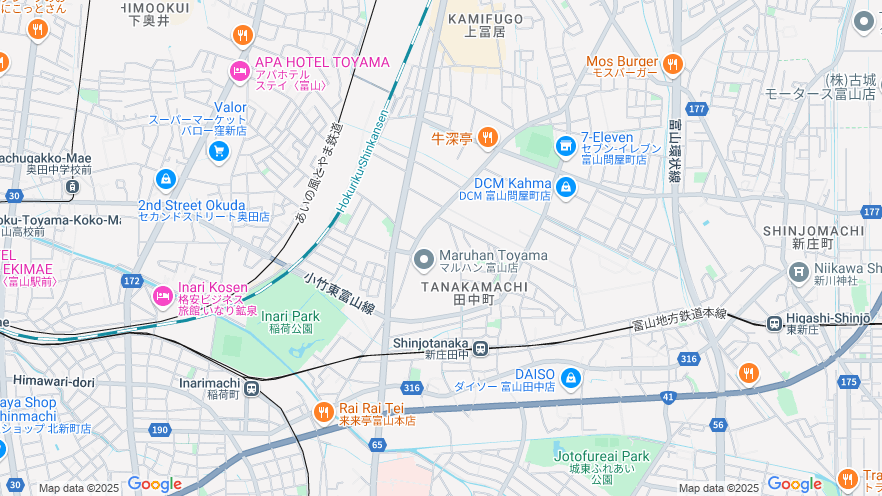The width and height of the screenshot is (882, 496).
Task: Open the DCM Kahma shop pin
Action: pos(566,187)
